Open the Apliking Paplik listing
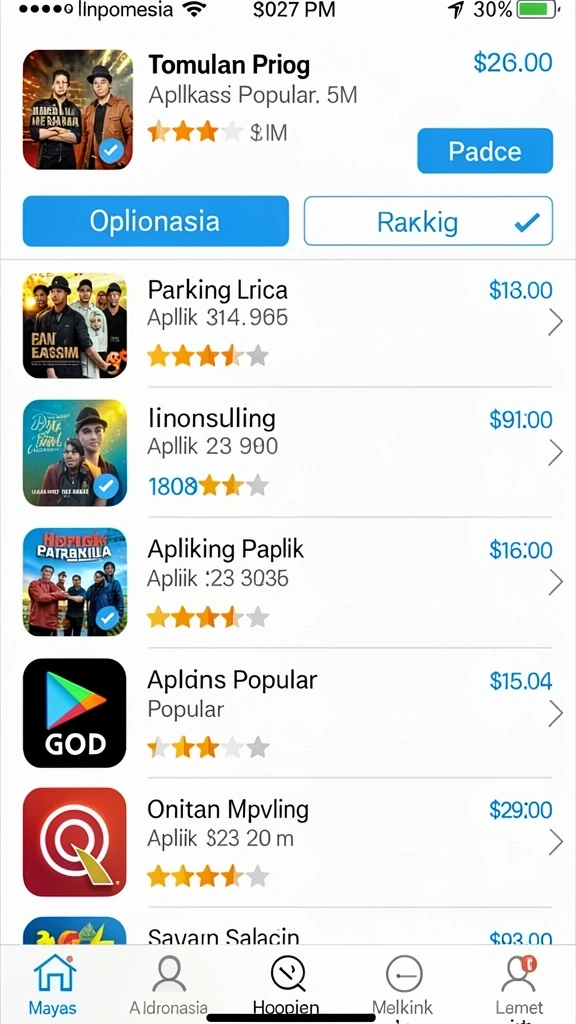Viewport: 576px width, 1024px height. pos(288,582)
